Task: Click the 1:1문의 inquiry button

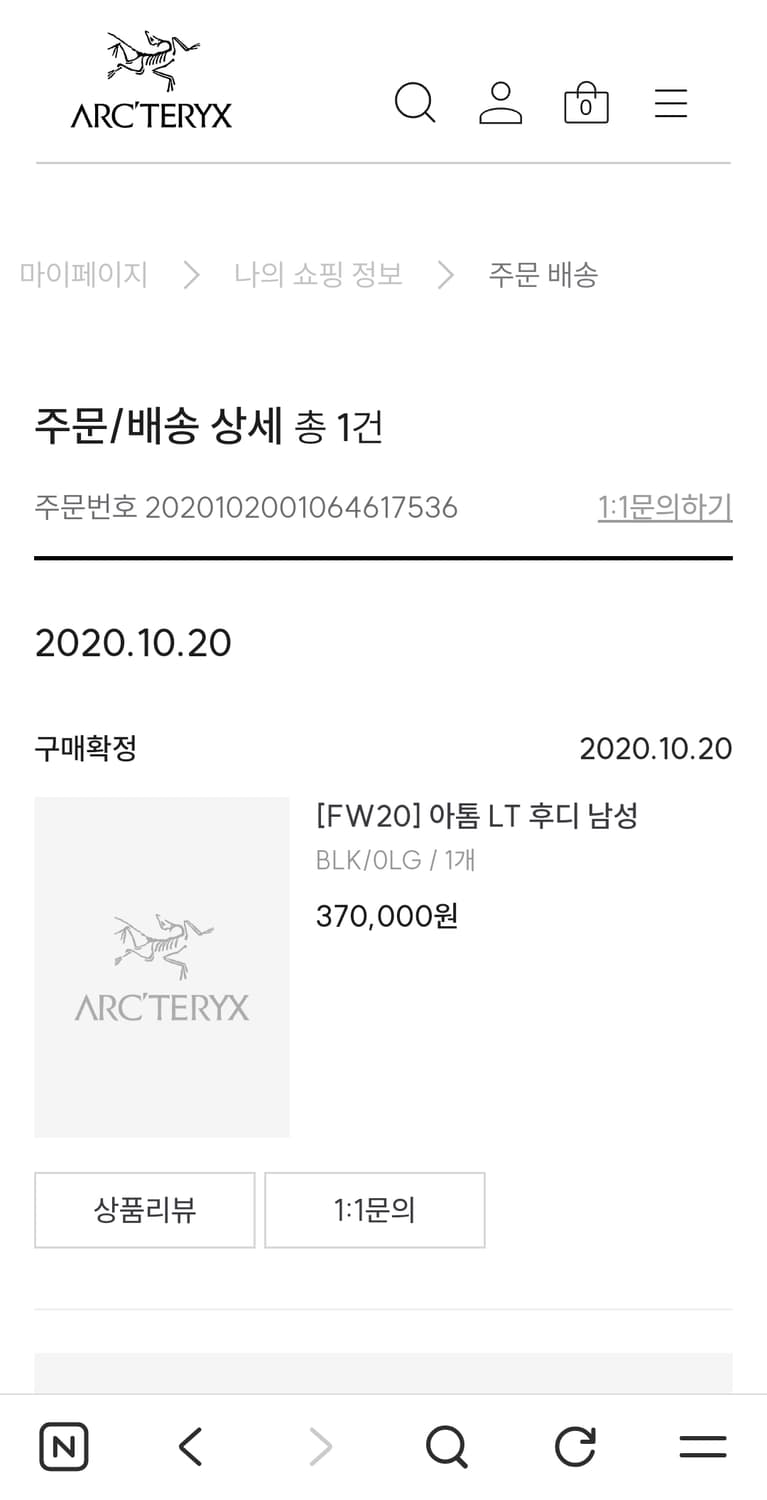Action: point(374,1210)
